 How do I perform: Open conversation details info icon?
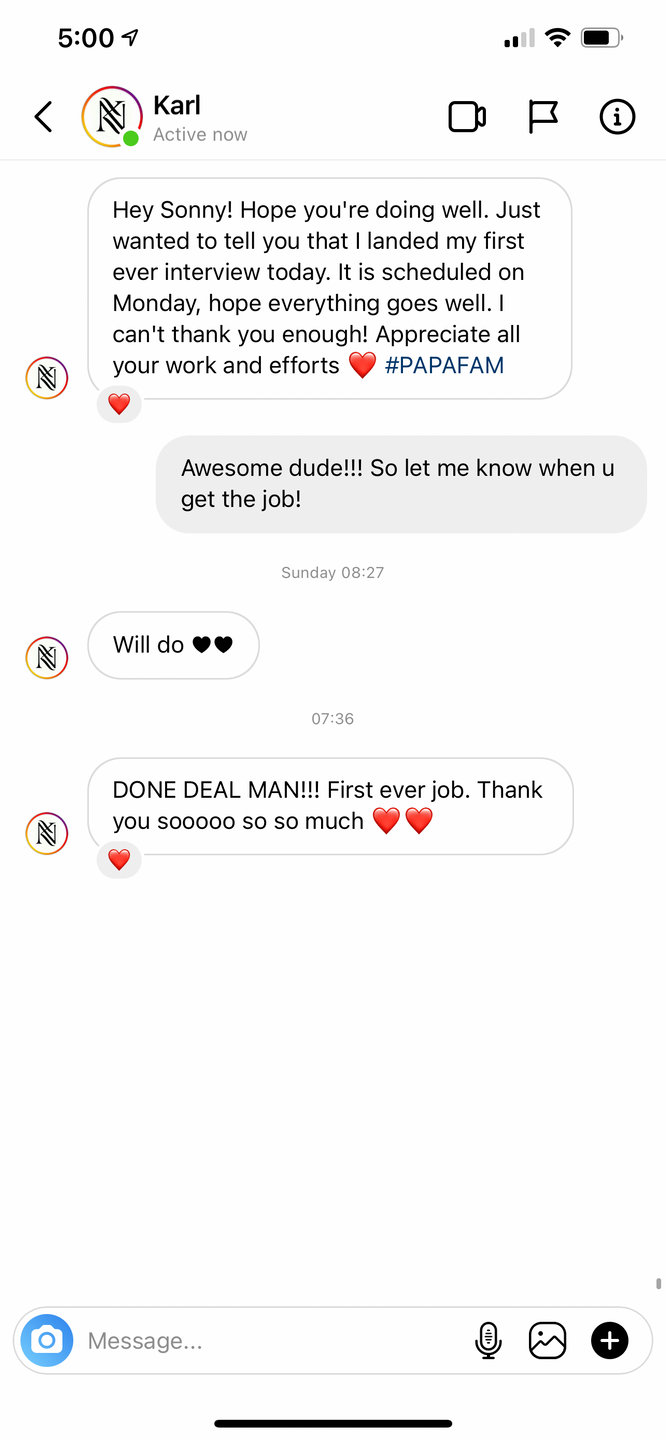[617, 117]
